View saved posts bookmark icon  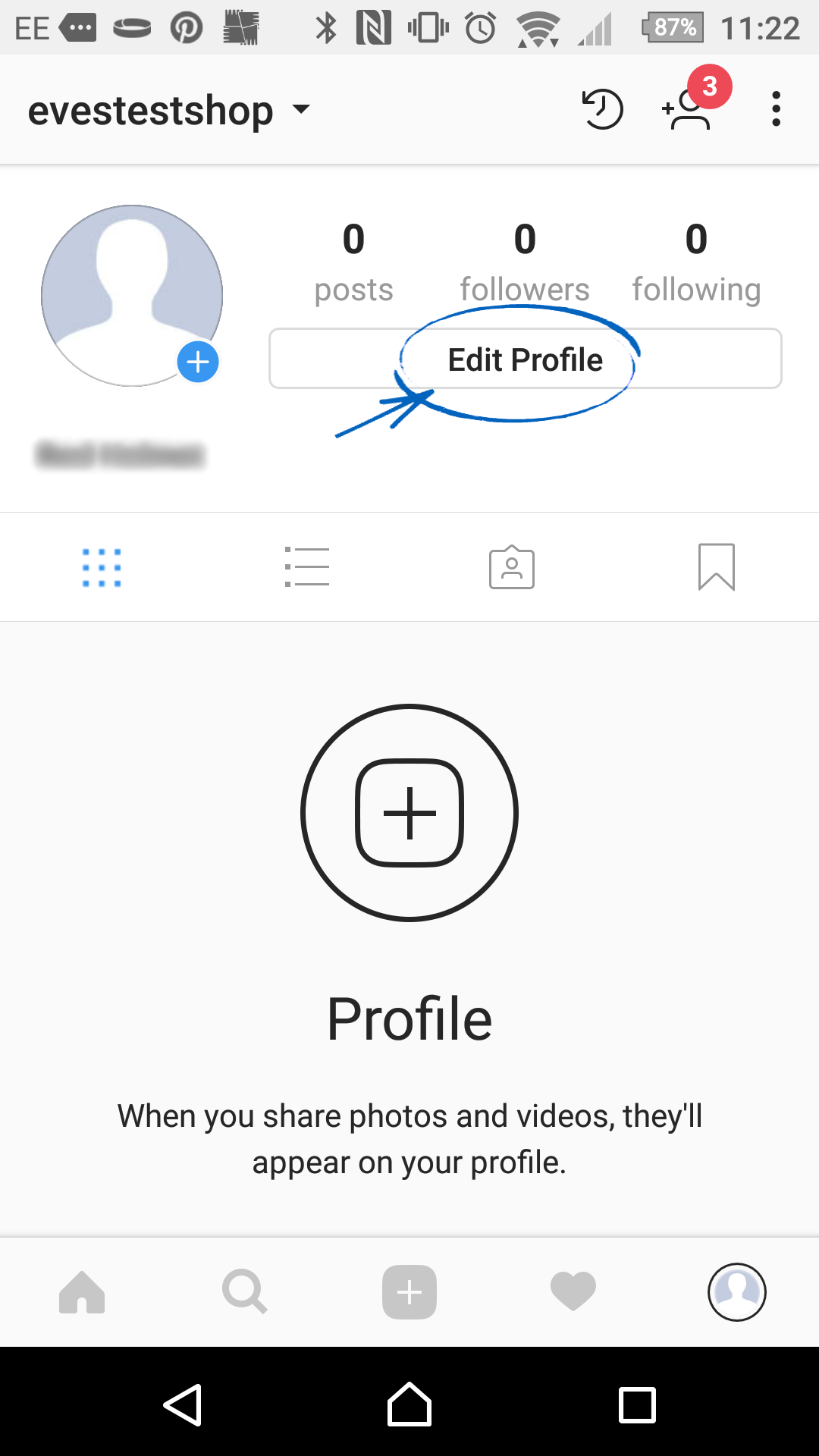point(716,566)
